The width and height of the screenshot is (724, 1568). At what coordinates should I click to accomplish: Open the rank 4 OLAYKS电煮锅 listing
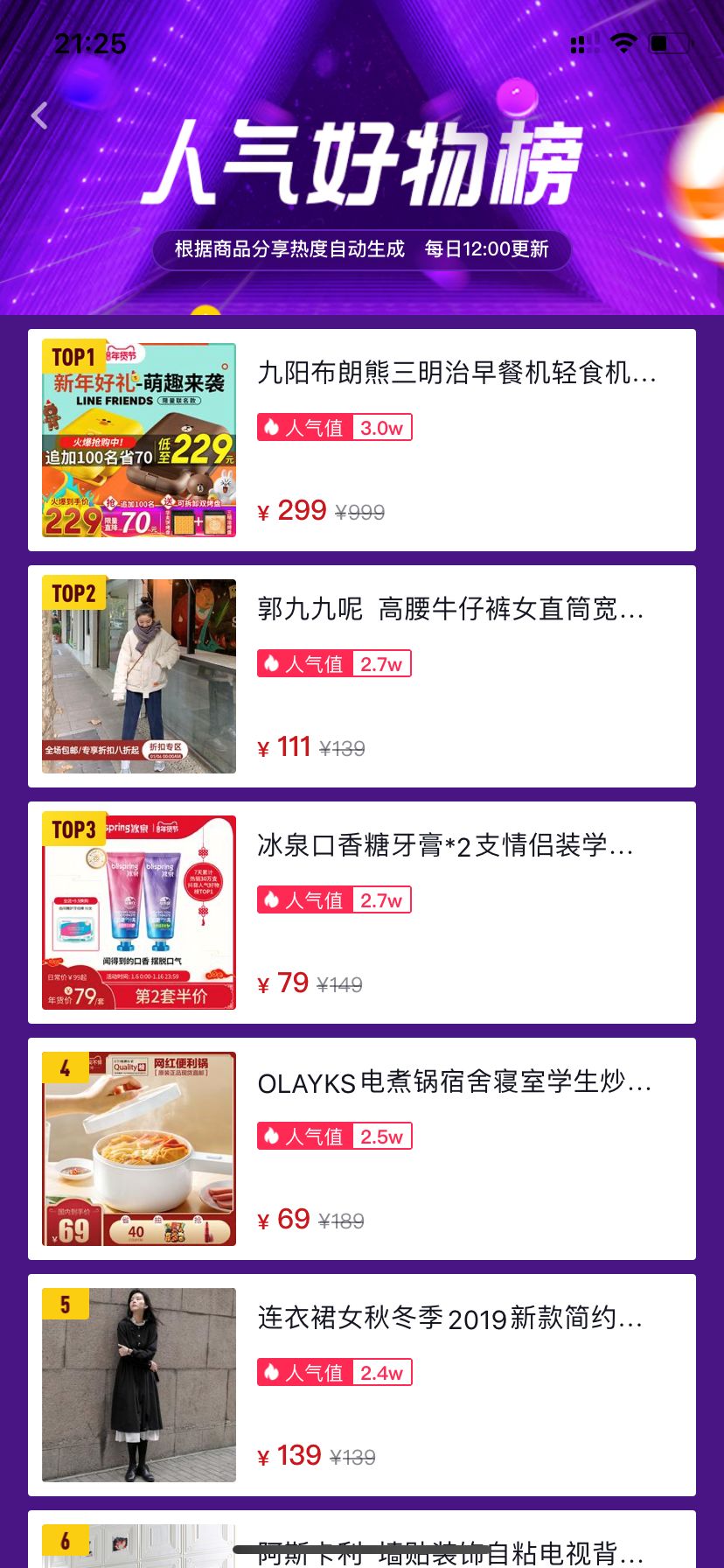pos(362,1149)
